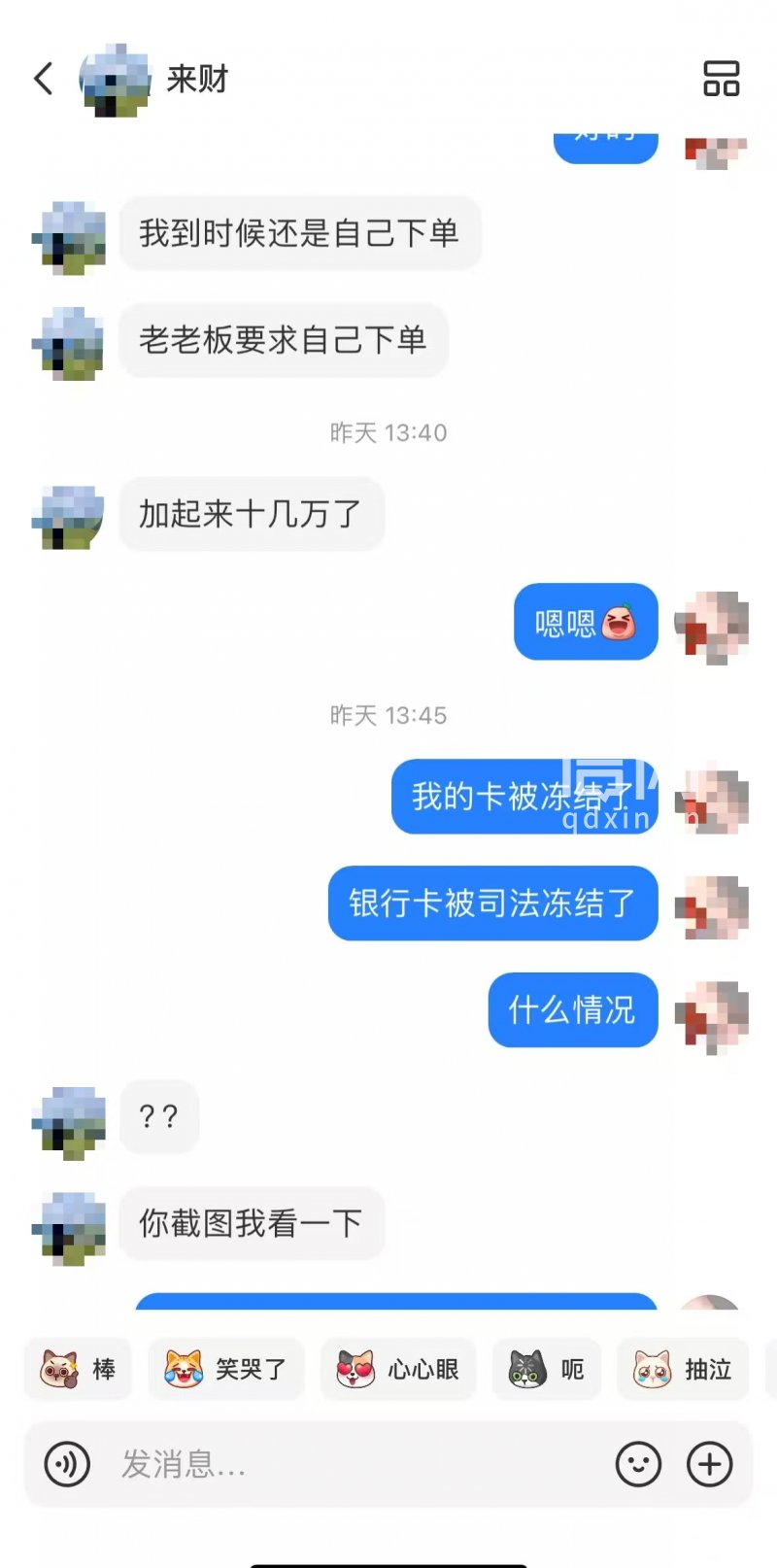Send the 抽泣 quick emoji reaction
The height and width of the screenshot is (1568, 777).
[683, 1369]
